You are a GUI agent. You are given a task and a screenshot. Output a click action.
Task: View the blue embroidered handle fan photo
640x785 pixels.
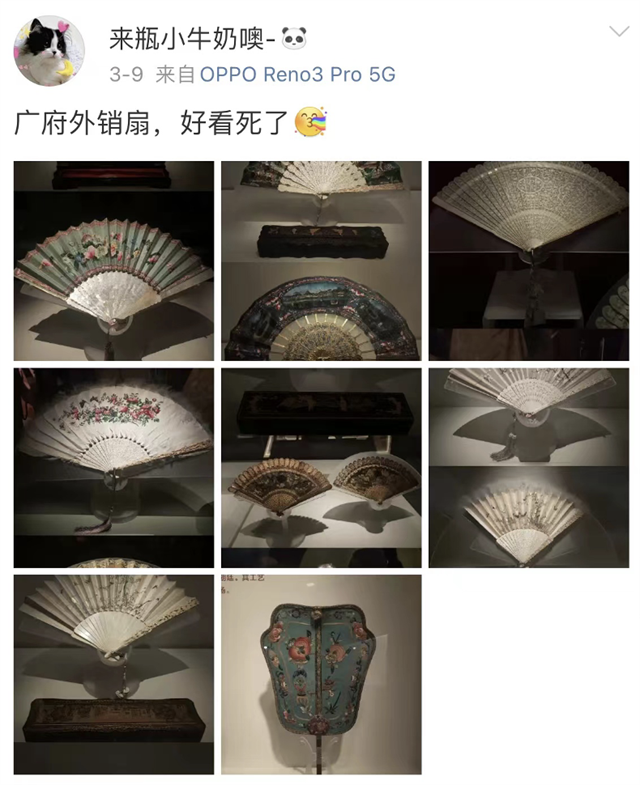point(321,673)
